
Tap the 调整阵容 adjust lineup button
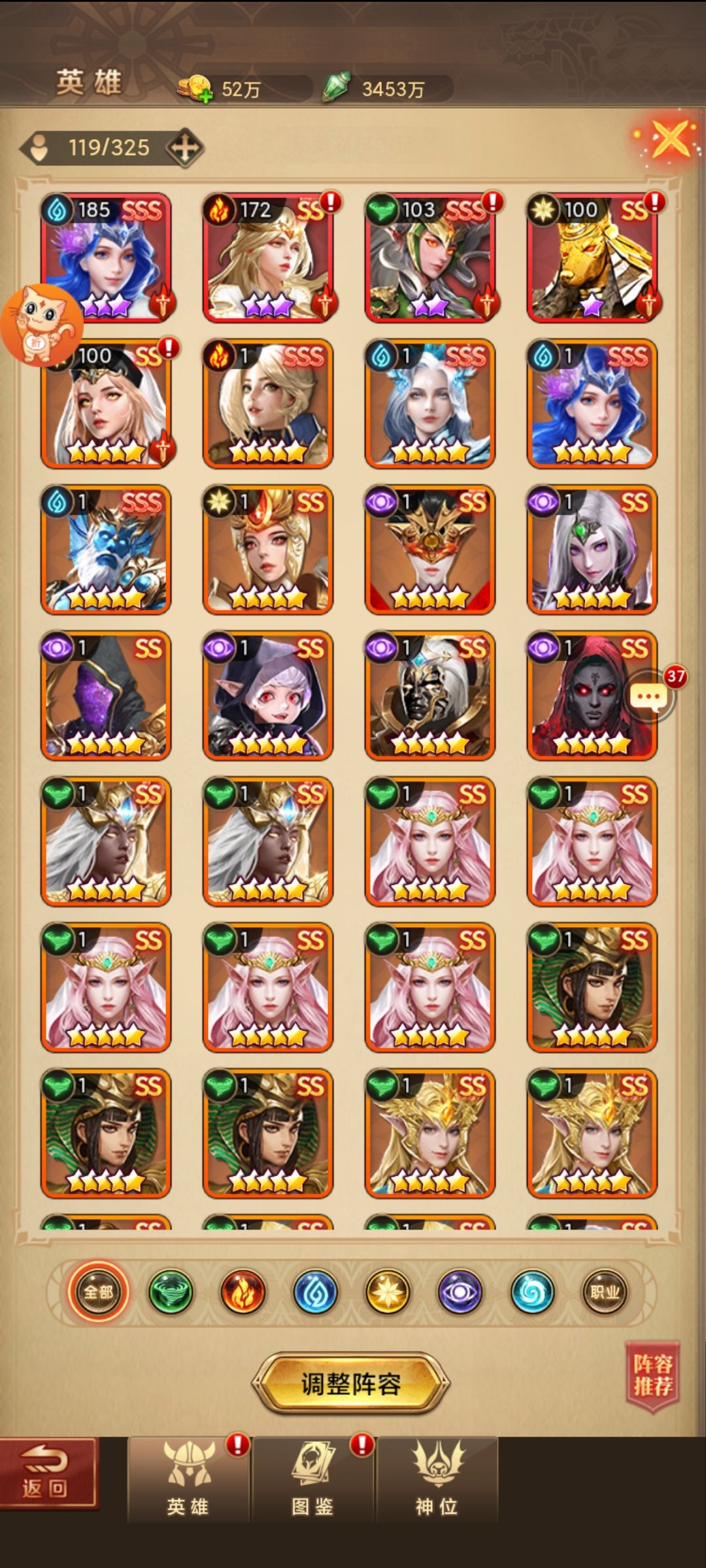click(x=351, y=1383)
